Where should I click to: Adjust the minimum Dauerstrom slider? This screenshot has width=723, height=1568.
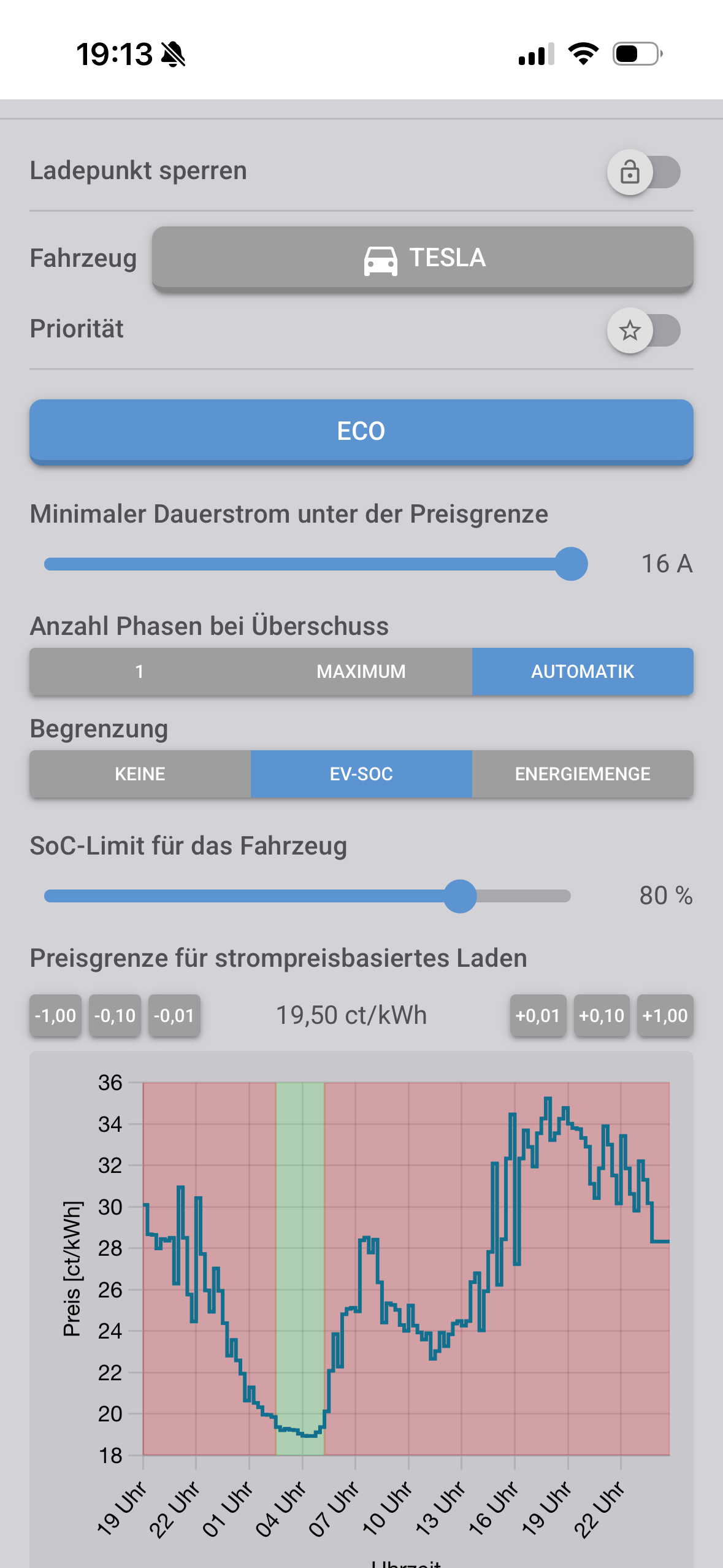tap(571, 564)
